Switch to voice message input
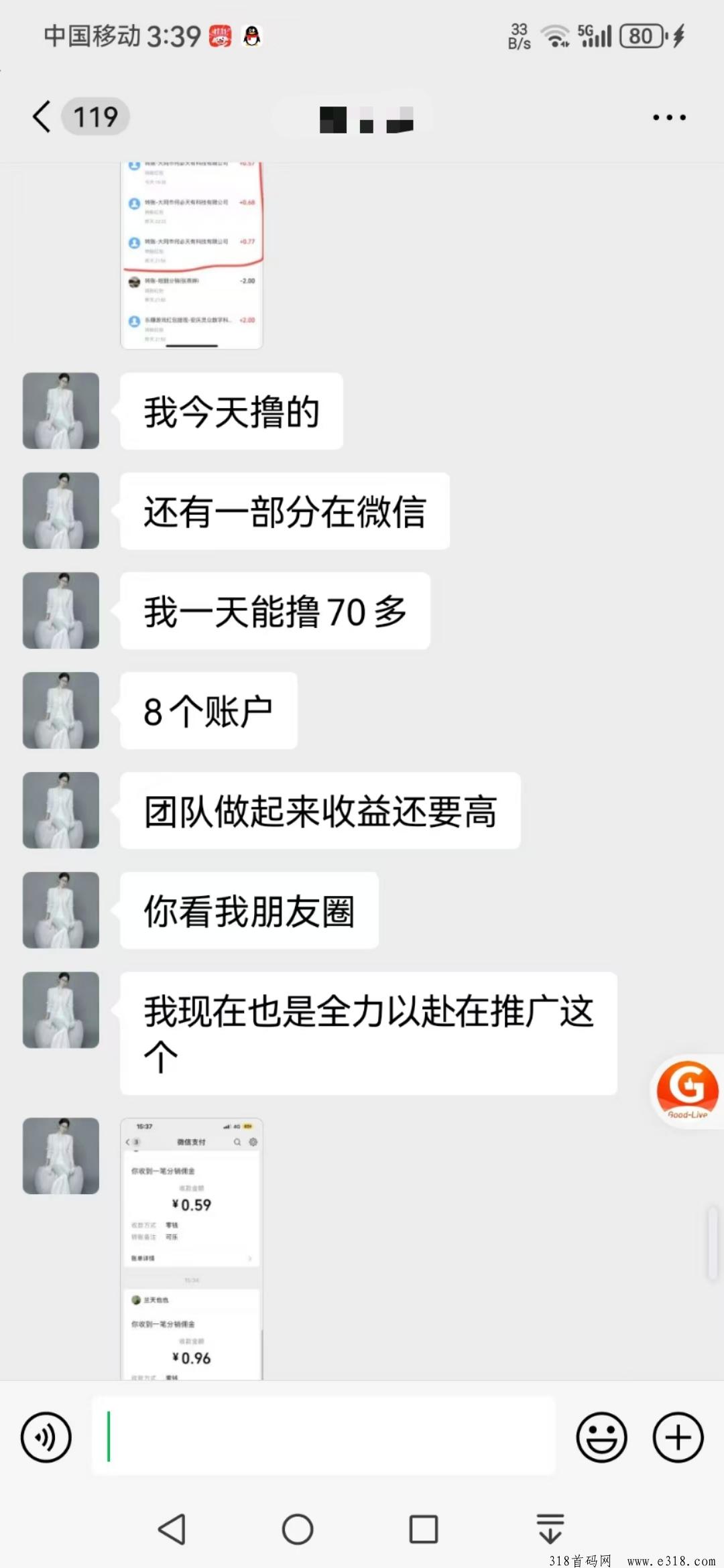 point(46,1437)
